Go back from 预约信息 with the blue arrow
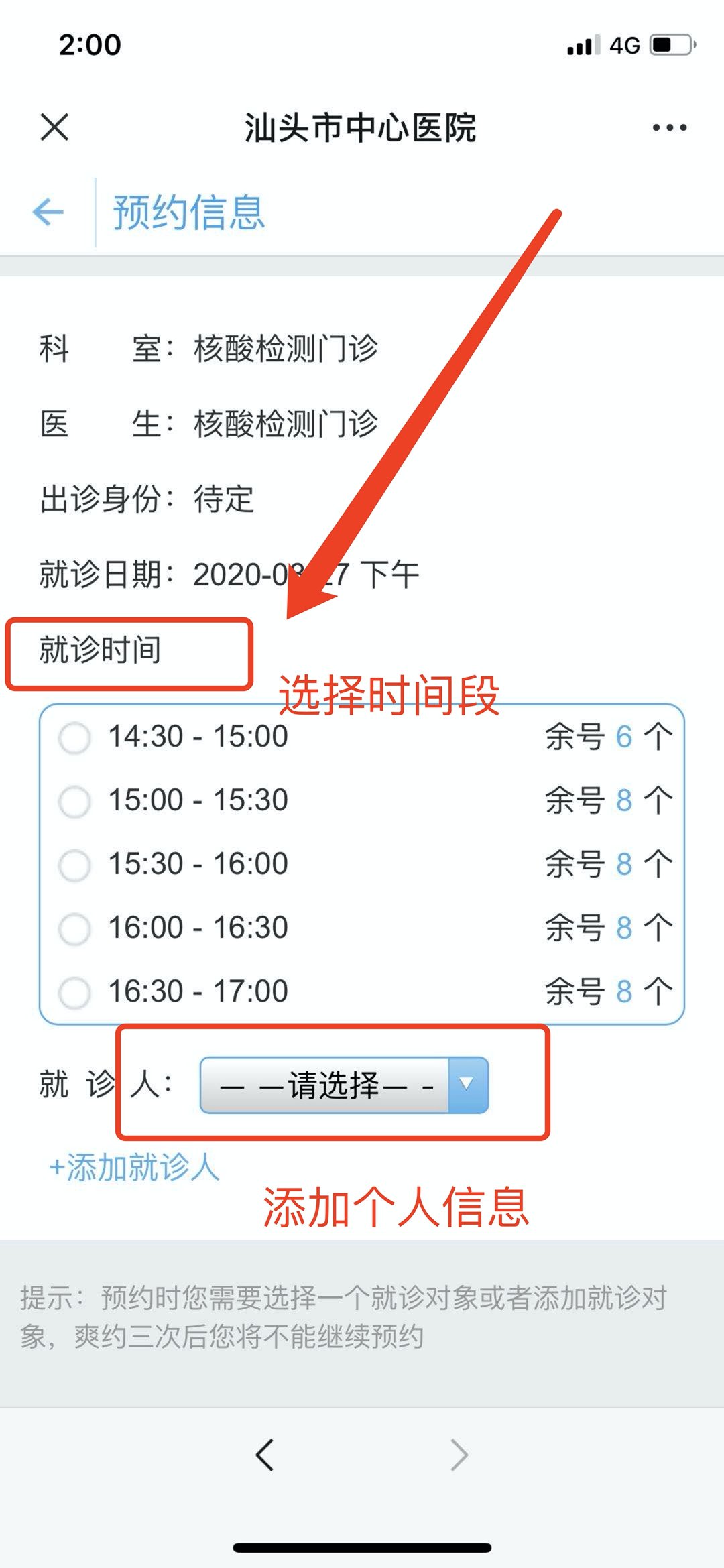Screen dimensions: 724x1568 point(48,213)
